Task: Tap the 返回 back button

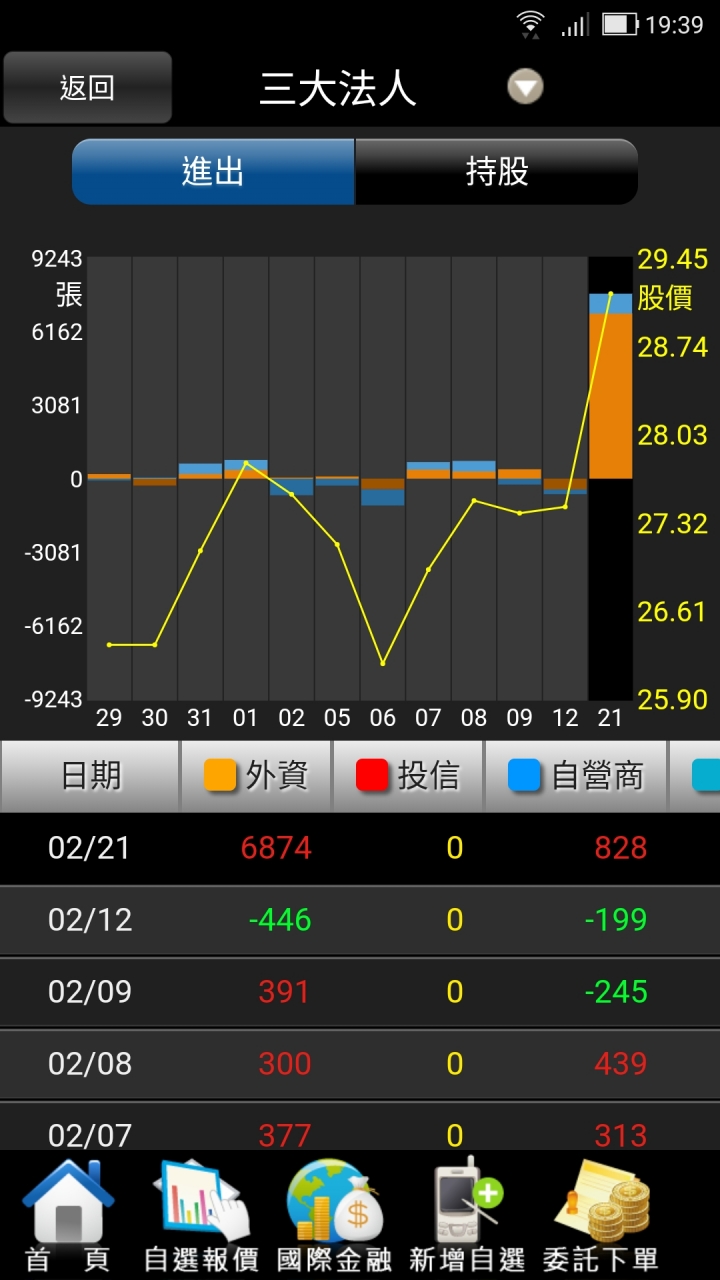Action: tap(87, 88)
